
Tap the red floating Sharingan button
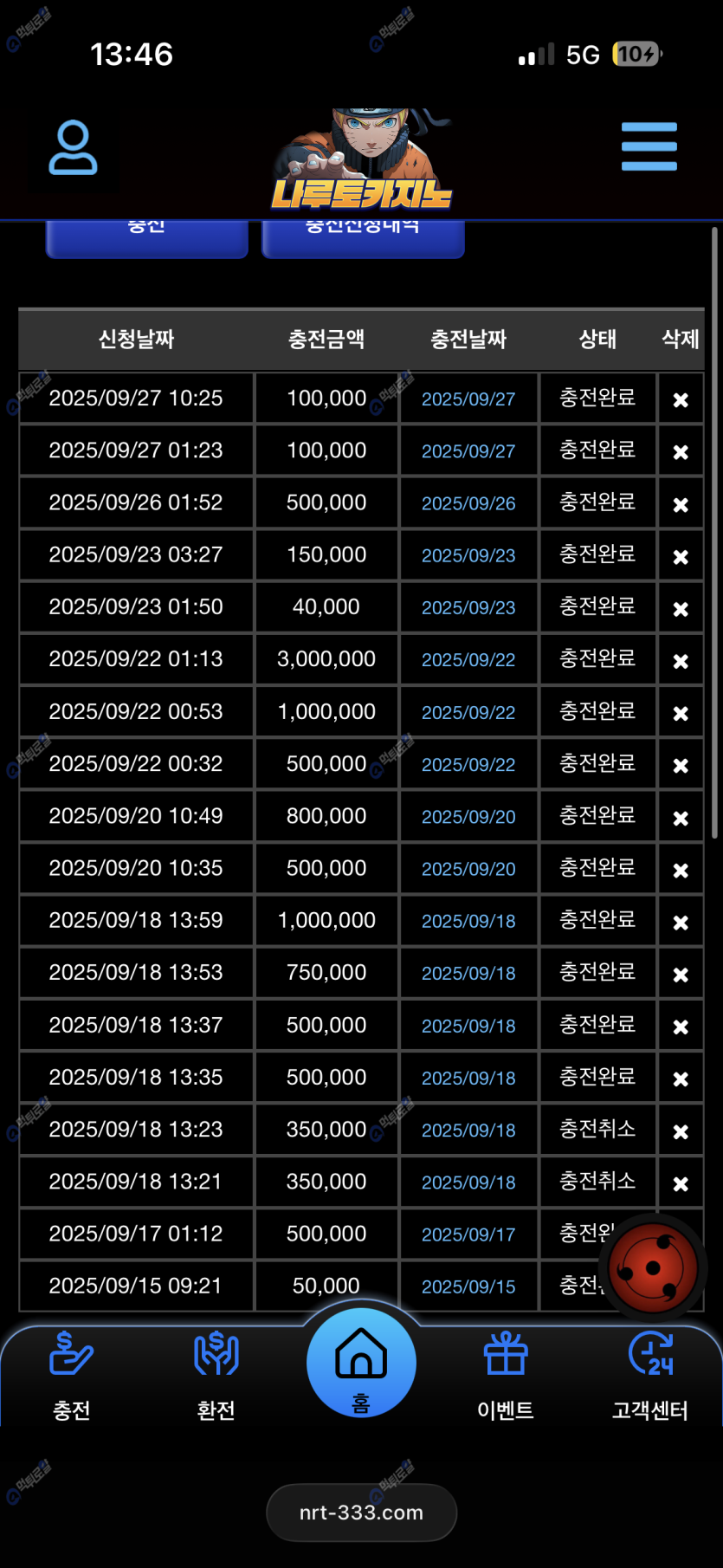[x=653, y=1268]
